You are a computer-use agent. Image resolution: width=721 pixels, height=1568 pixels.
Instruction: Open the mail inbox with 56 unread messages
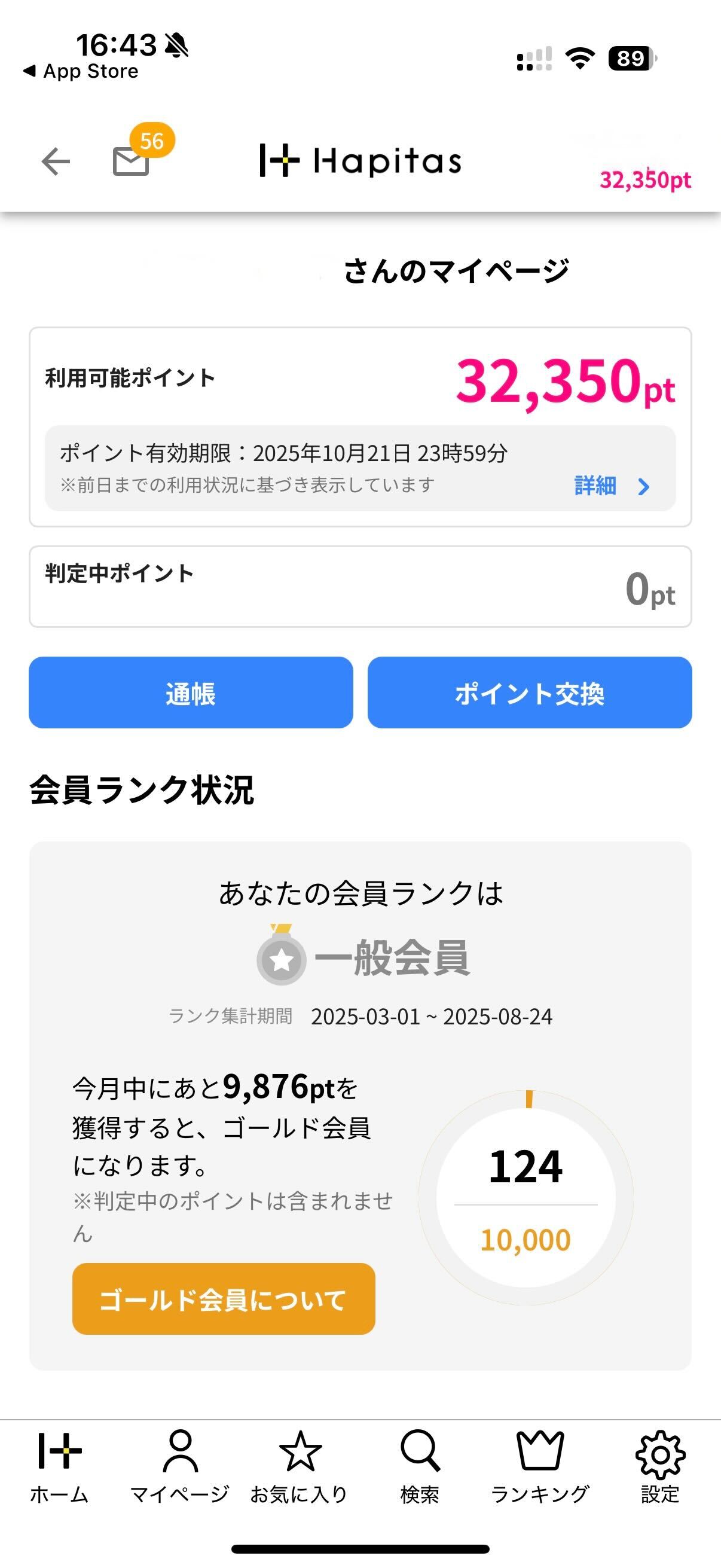tap(130, 161)
